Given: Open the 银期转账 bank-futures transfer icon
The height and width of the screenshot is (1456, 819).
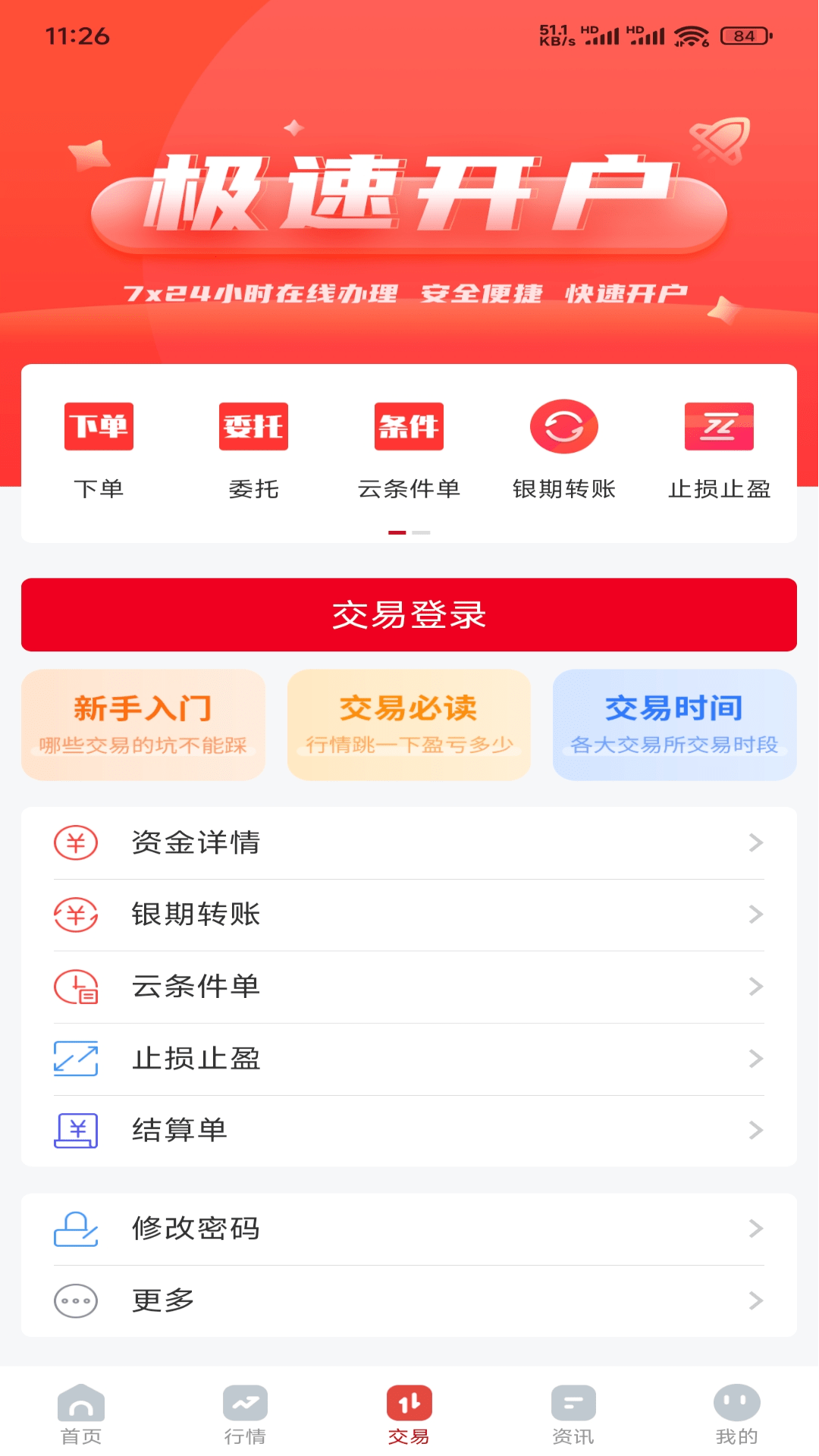Looking at the screenshot, I should click(564, 427).
